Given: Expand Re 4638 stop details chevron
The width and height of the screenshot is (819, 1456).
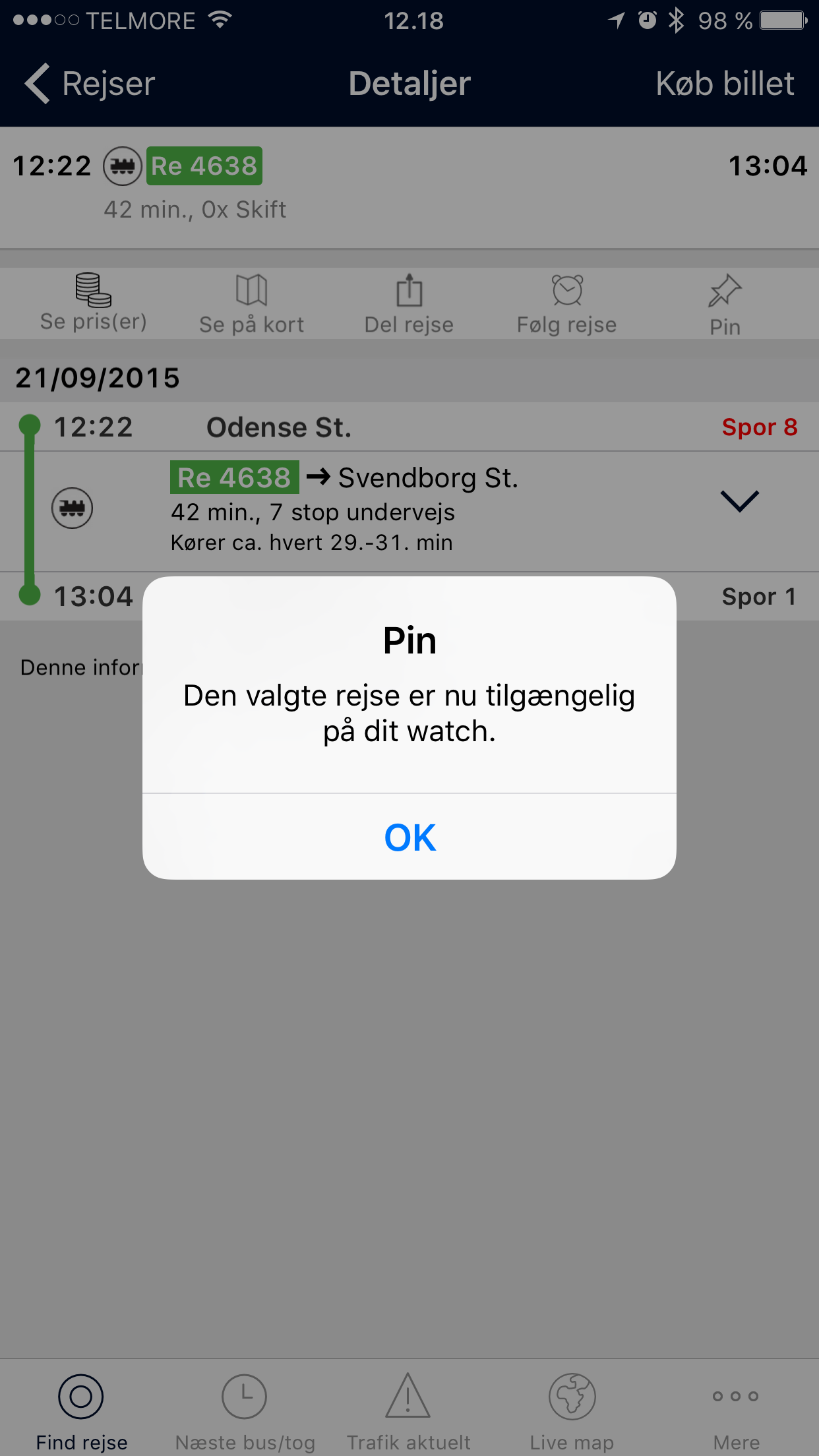Looking at the screenshot, I should pyautogui.click(x=739, y=501).
